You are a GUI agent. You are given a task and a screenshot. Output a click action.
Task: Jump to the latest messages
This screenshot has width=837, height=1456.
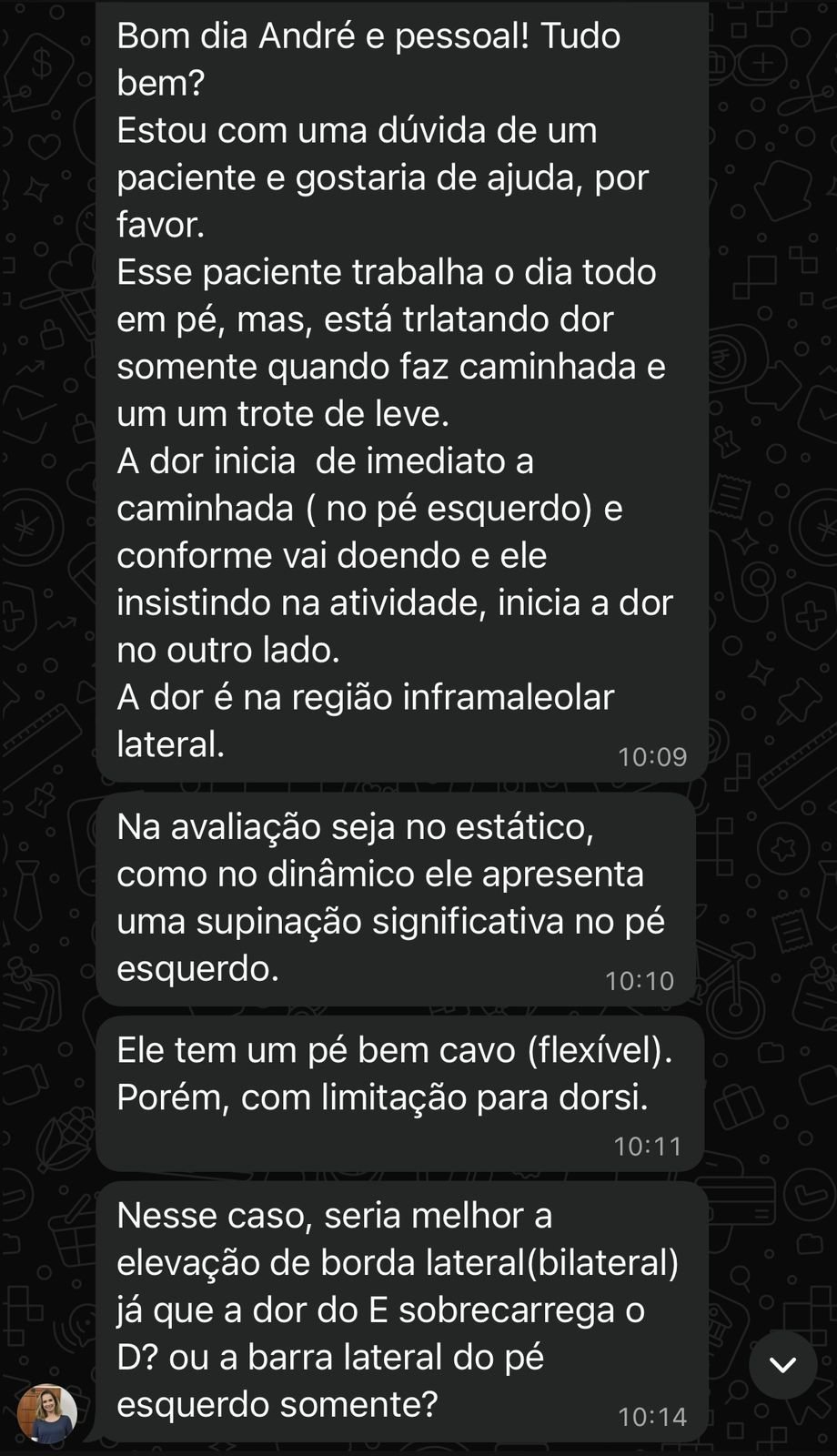[782, 1364]
